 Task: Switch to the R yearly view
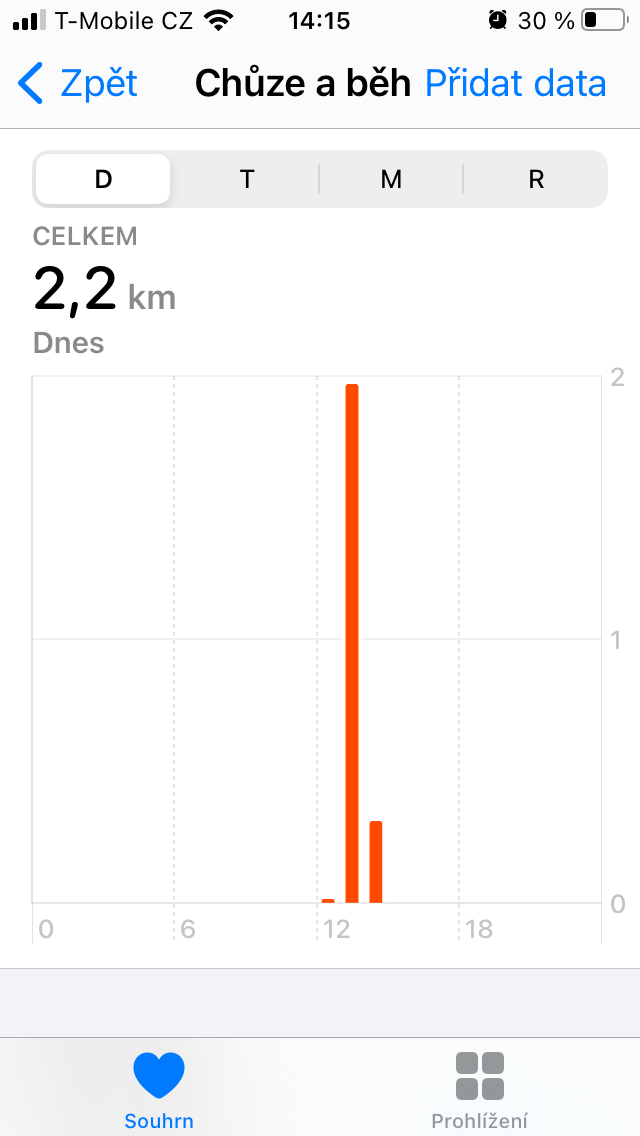tap(536, 179)
